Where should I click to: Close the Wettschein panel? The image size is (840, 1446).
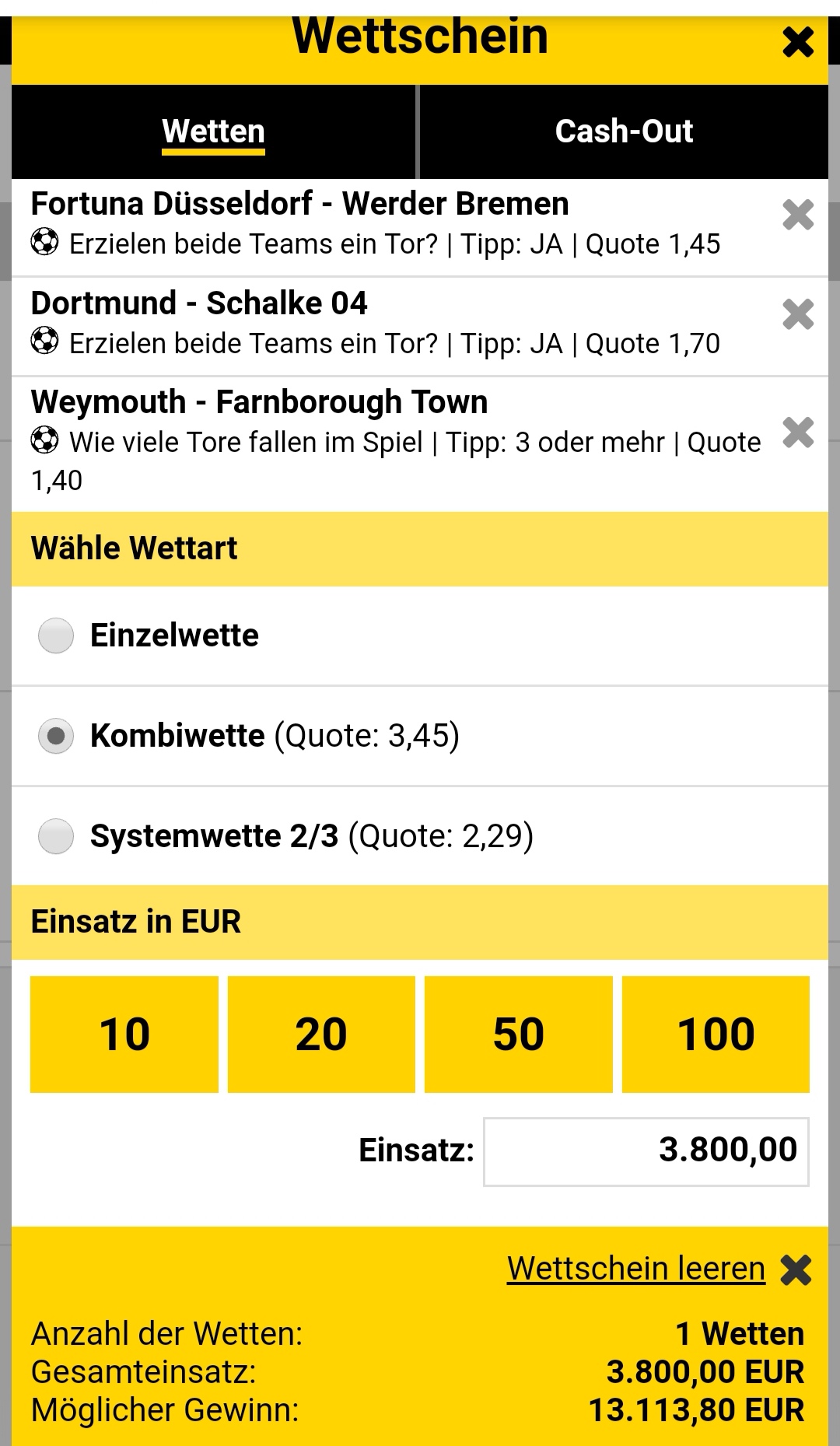(x=798, y=42)
